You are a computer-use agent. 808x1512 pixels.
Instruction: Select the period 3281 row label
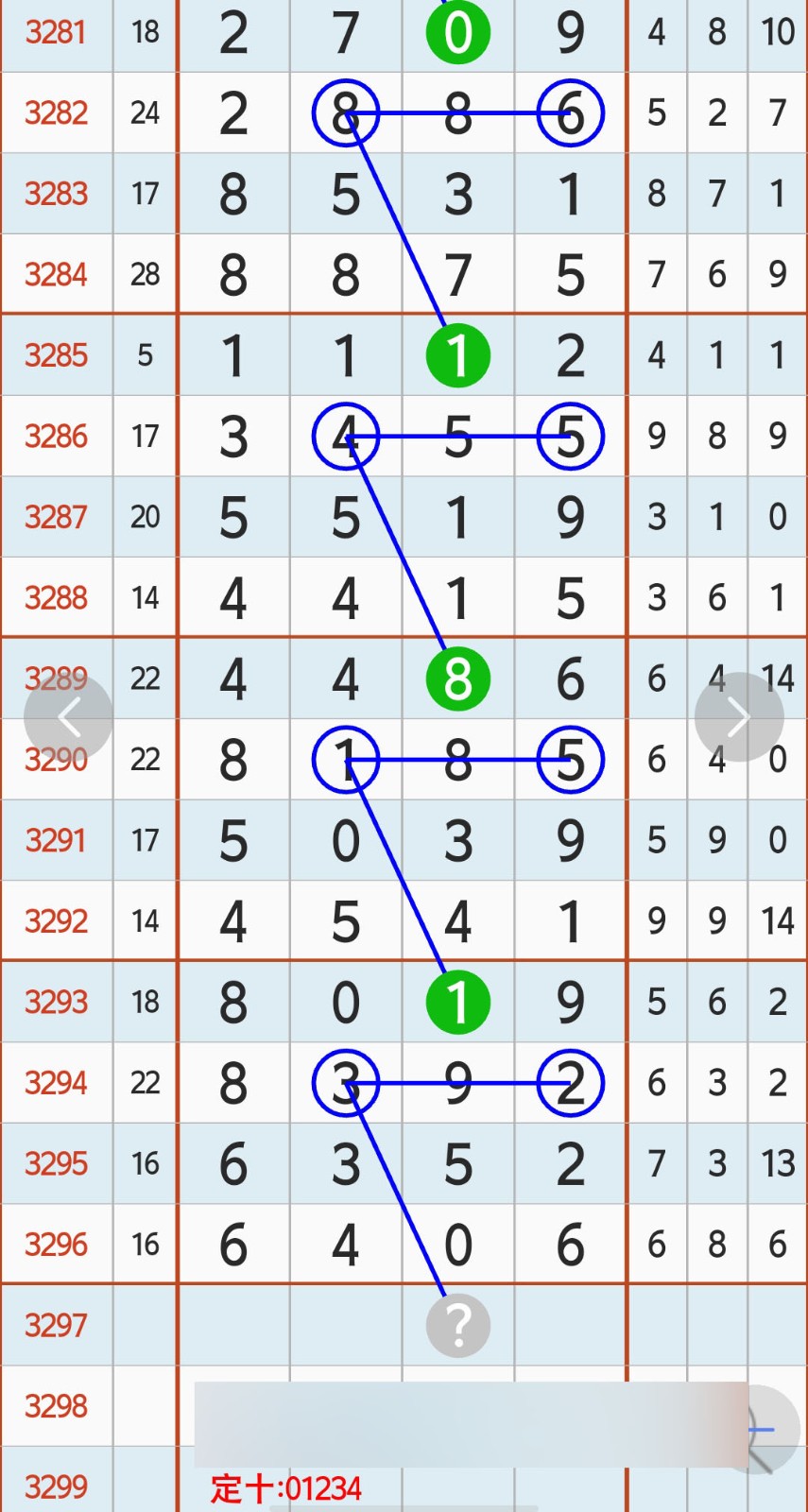[57, 31]
